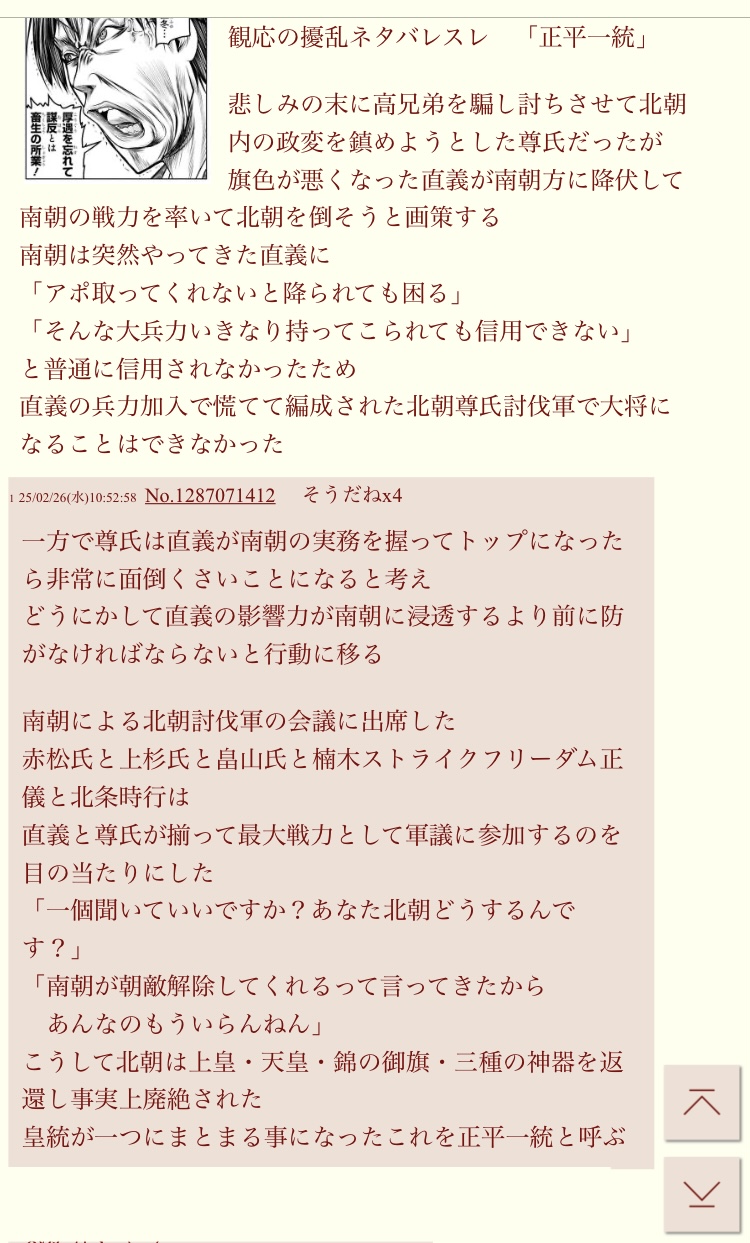
Task: Open the manga thumbnail image
Action: (116, 98)
